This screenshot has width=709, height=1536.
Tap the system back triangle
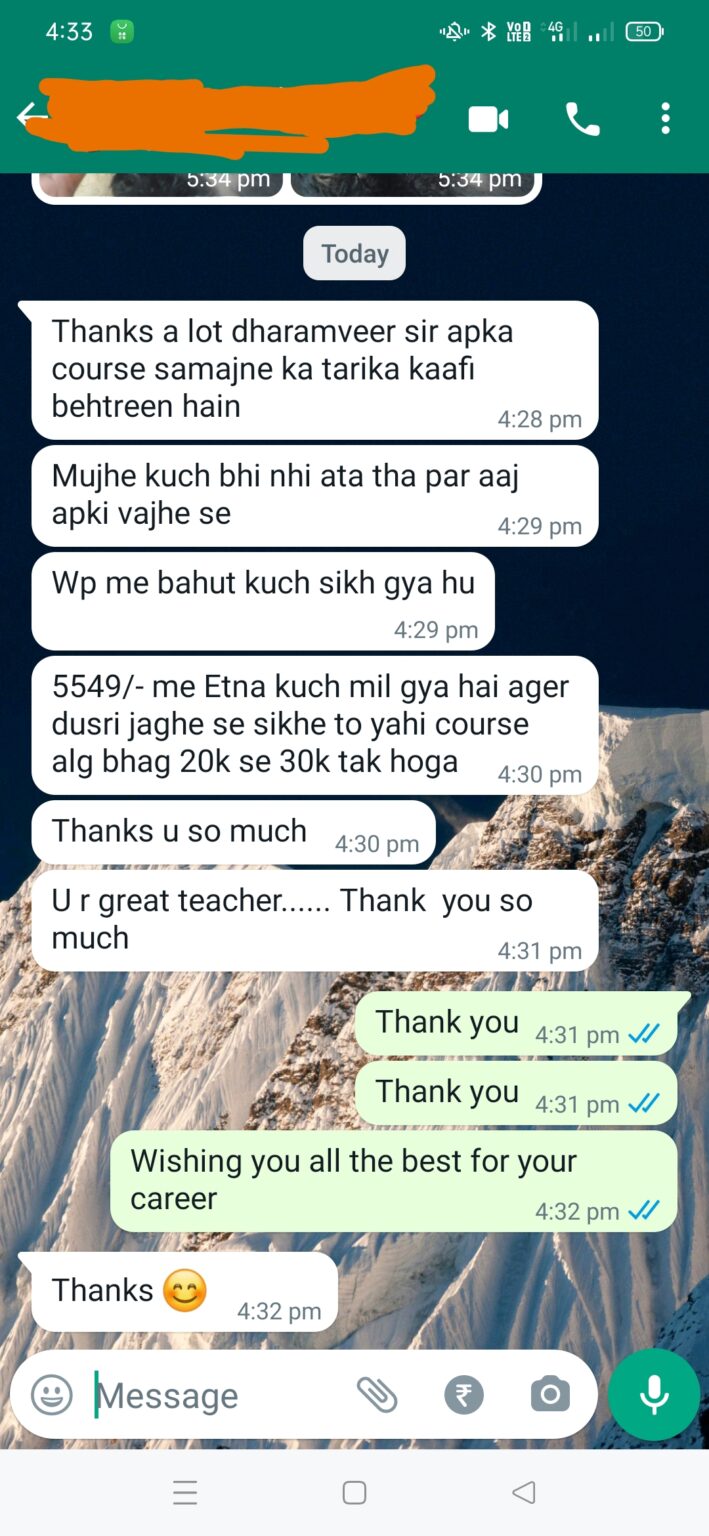coord(523,1493)
